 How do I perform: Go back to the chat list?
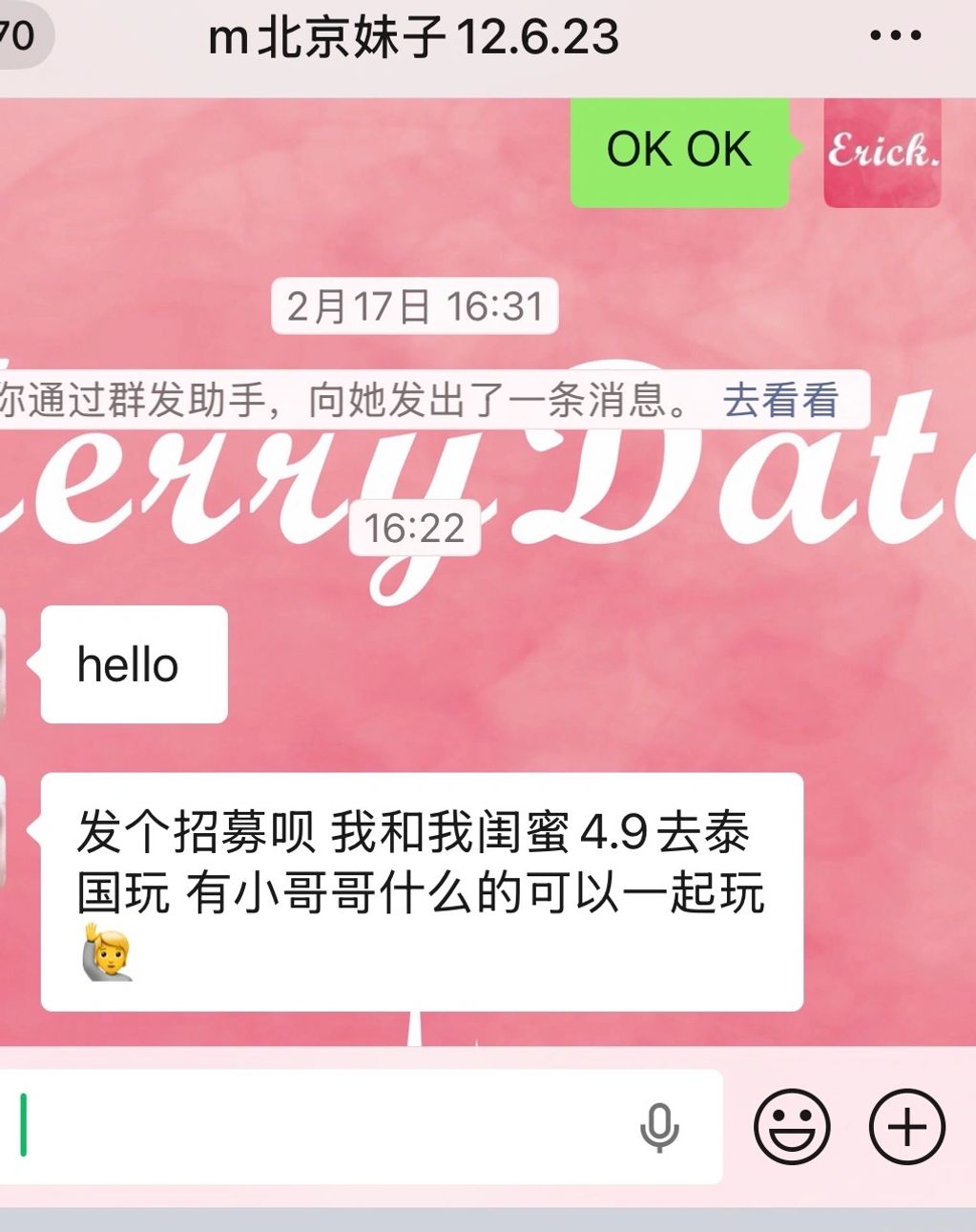pyautogui.click(x=19, y=36)
